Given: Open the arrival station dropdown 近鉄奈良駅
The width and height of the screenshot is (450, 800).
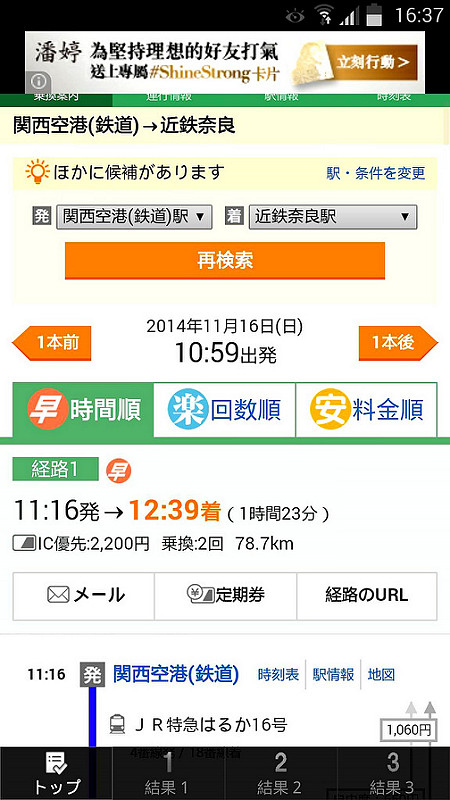Looking at the screenshot, I should point(333,217).
